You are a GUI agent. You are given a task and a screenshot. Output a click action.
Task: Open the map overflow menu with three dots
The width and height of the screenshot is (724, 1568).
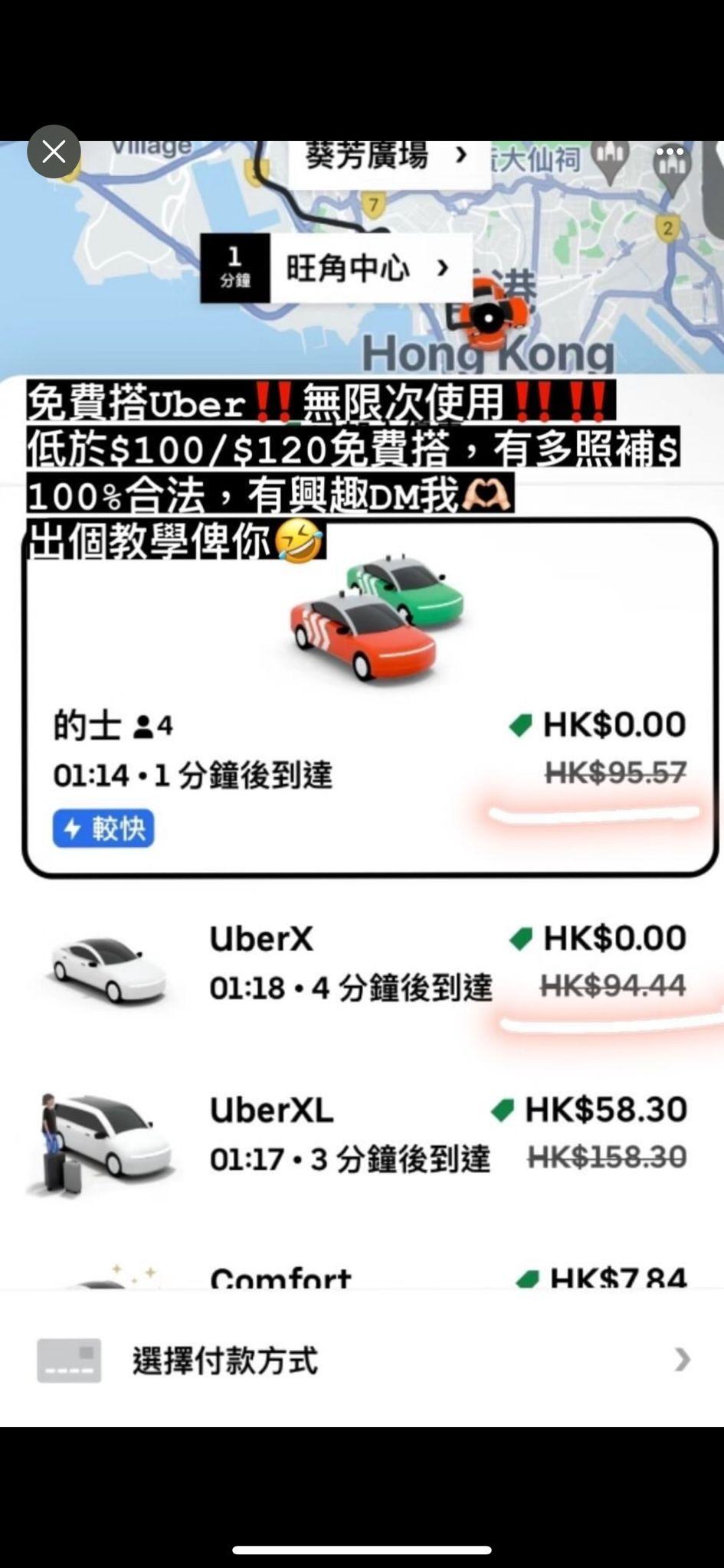pos(670,151)
